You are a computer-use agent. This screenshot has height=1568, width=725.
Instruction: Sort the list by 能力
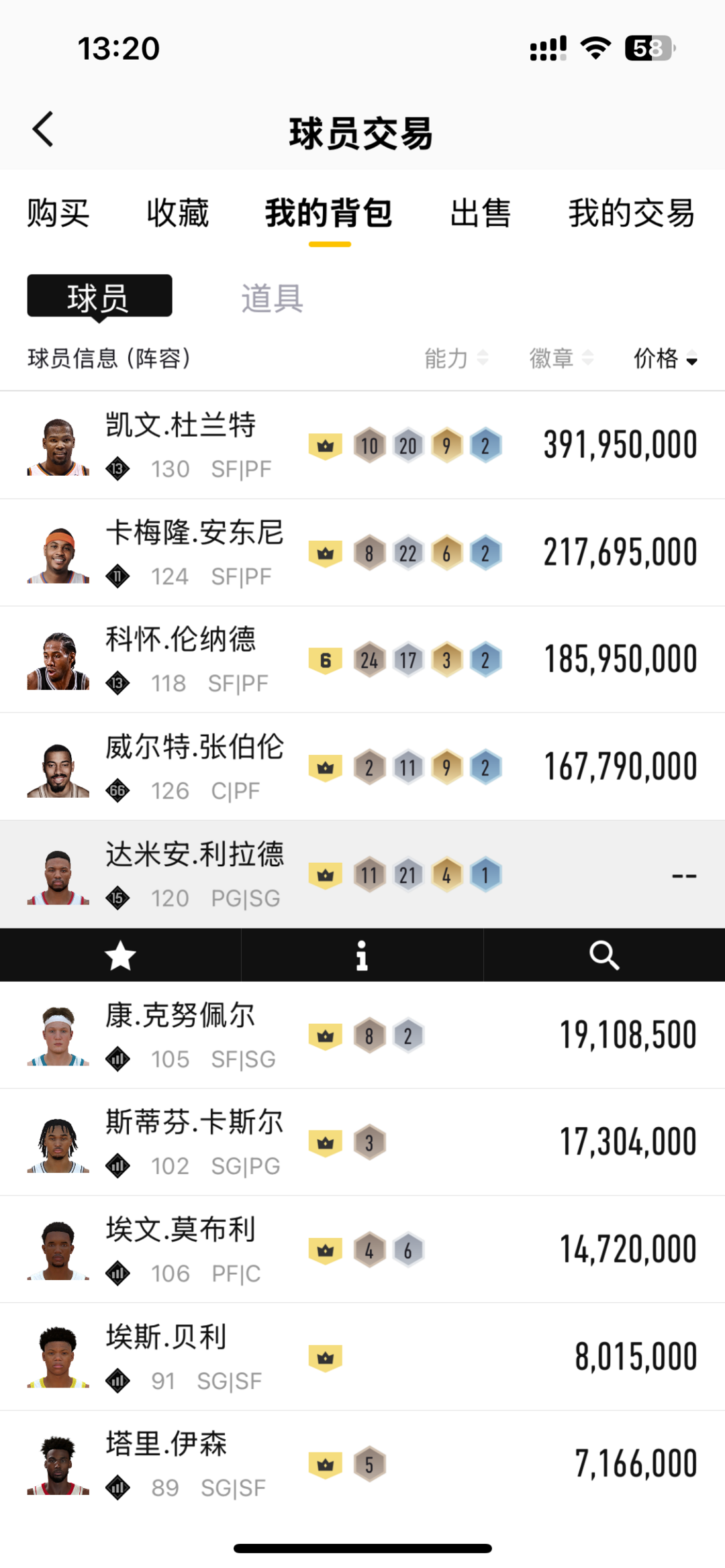[x=456, y=358]
